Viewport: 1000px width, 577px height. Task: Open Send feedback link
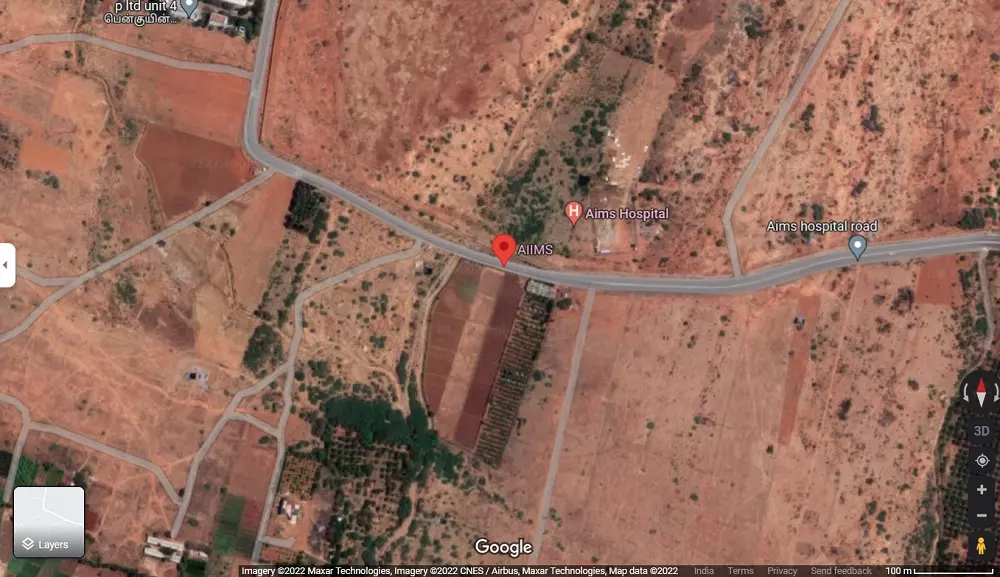coord(841,571)
